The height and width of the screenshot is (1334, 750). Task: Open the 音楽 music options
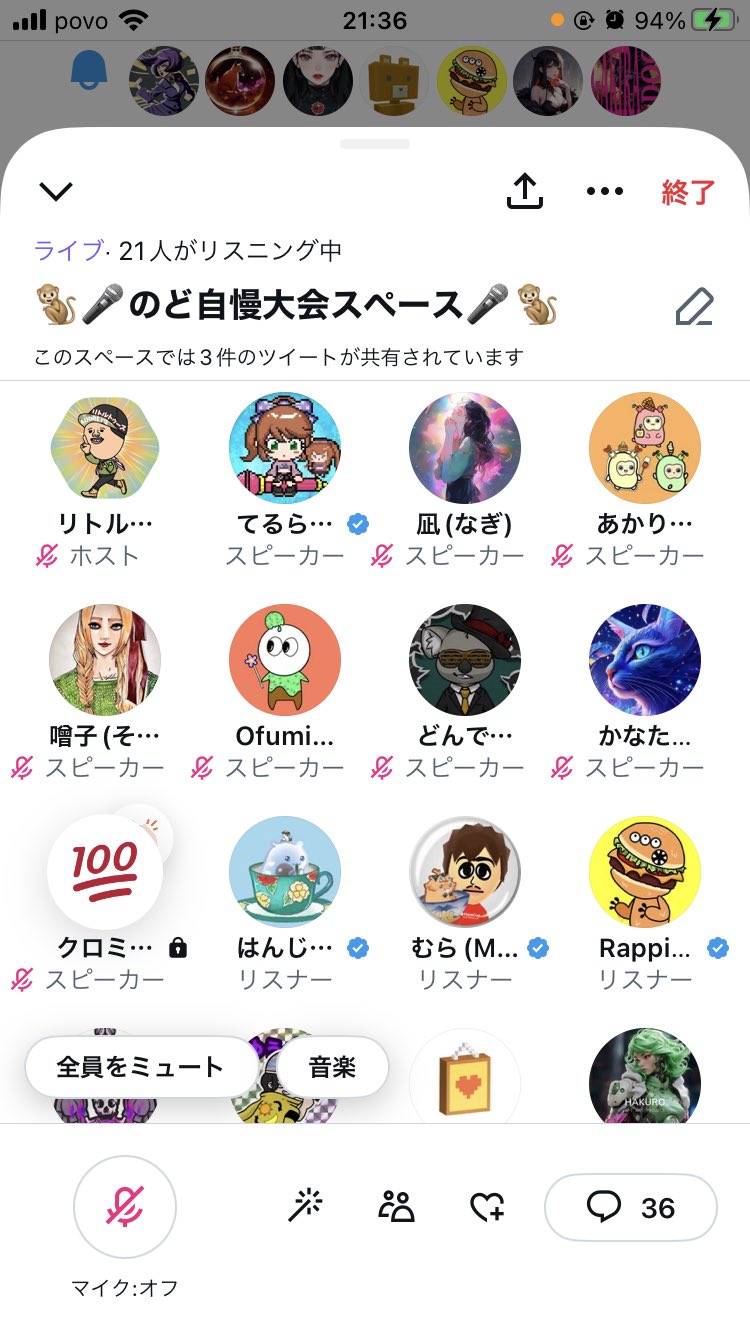pyautogui.click(x=332, y=1067)
